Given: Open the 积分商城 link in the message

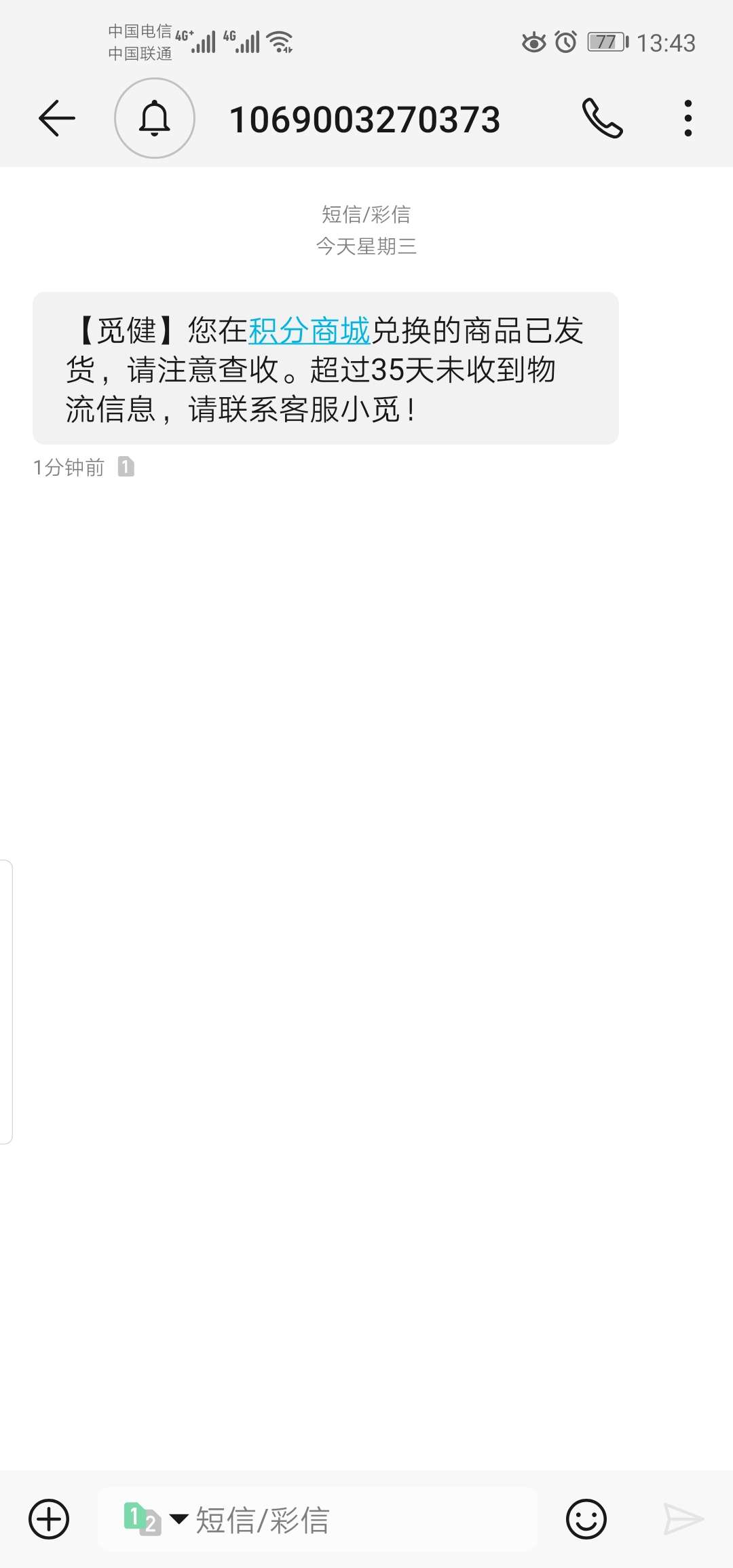Looking at the screenshot, I should [311, 331].
